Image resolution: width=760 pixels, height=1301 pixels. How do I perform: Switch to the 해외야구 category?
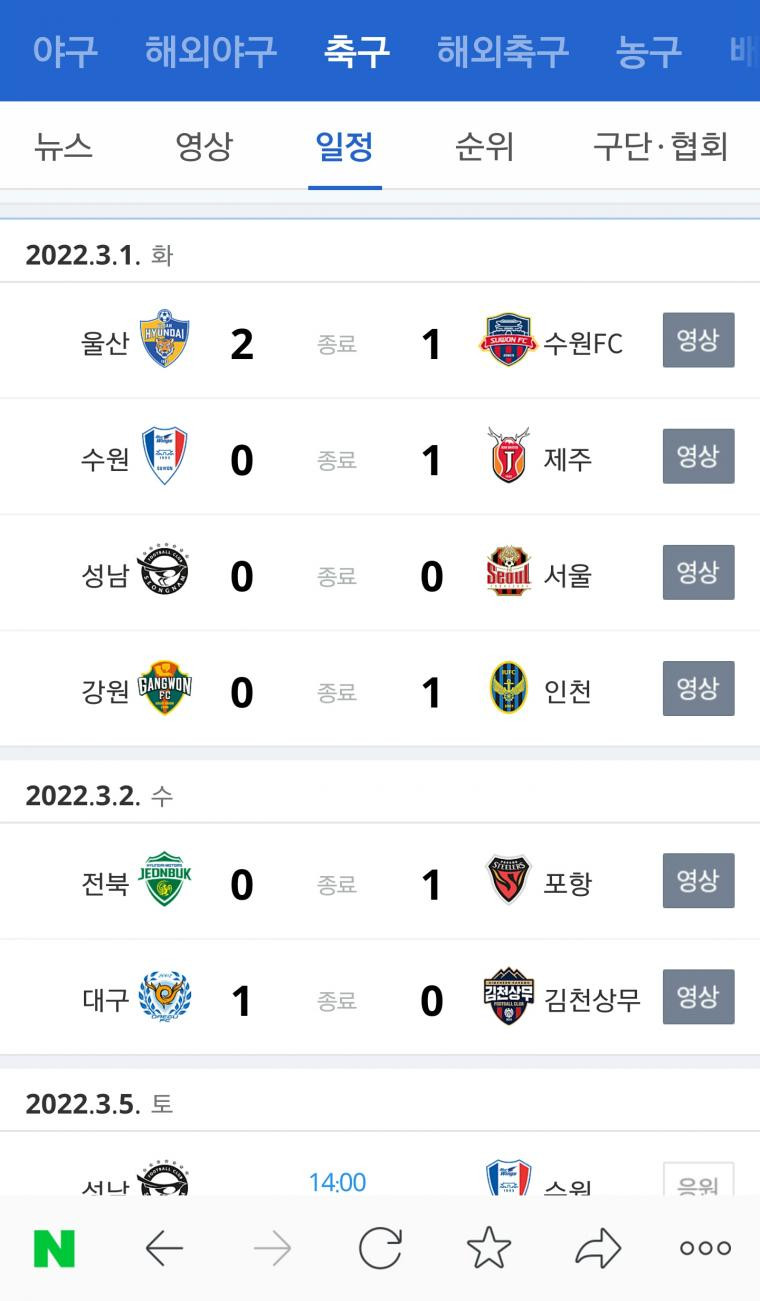pyautogui.click(x=211, y=51)
